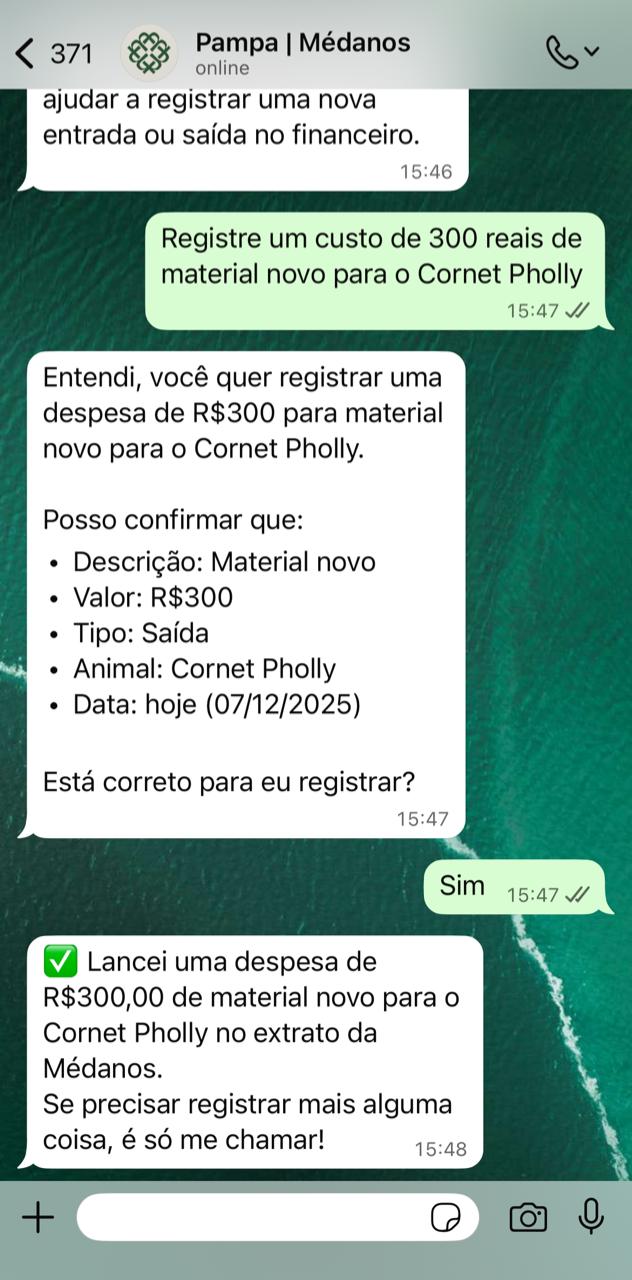Open the attachment plus menu
The width and height of the screenshot is (632, 1280).
pos(38,1217)
